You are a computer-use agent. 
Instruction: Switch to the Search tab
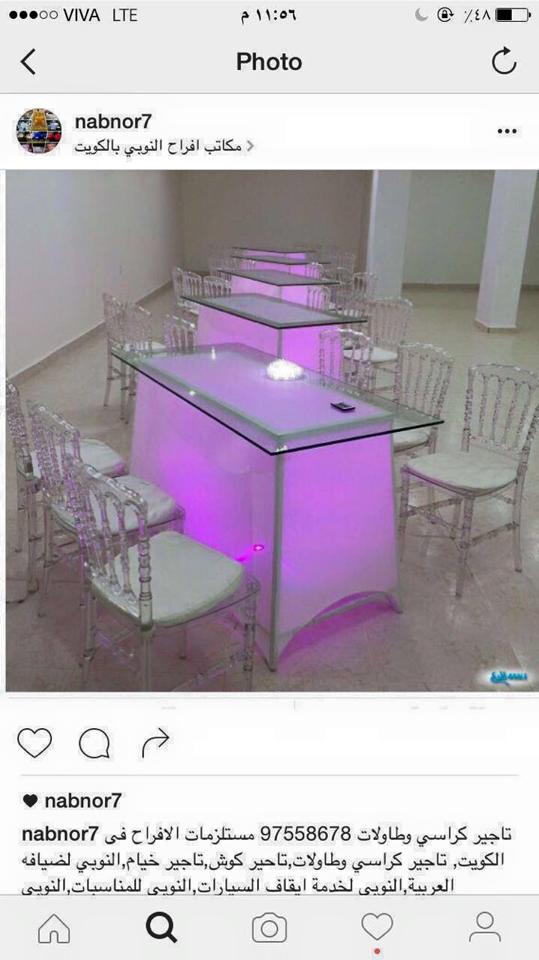pyautogui.click(x=162, y=928)
